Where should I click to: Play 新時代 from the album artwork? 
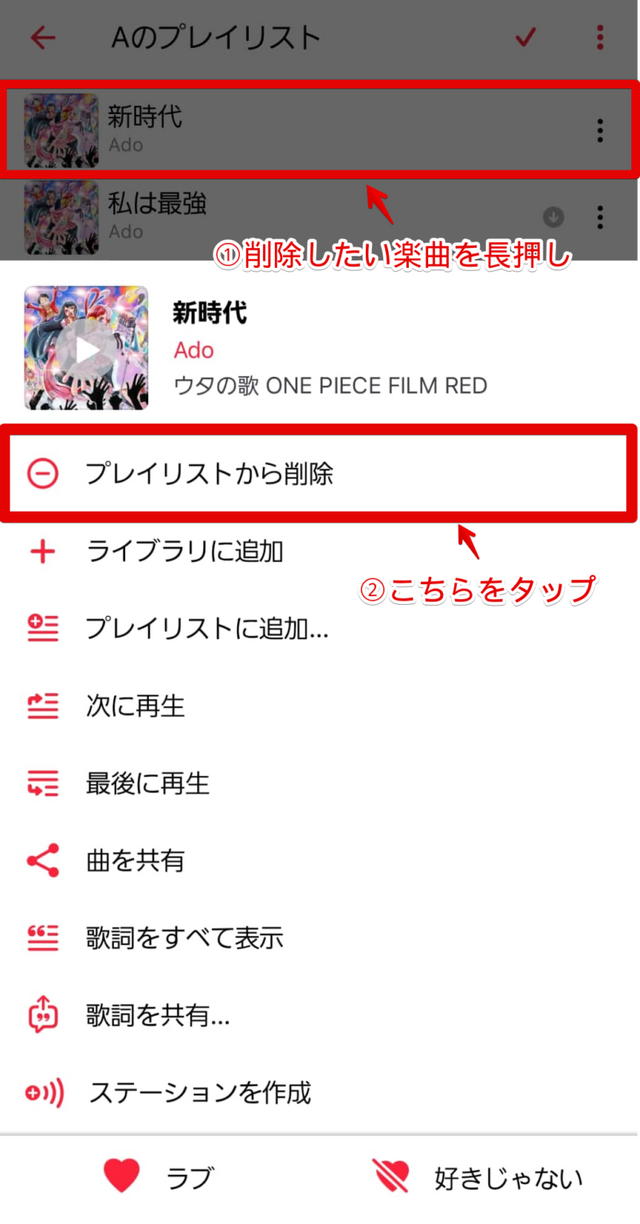tap(86, 348)
